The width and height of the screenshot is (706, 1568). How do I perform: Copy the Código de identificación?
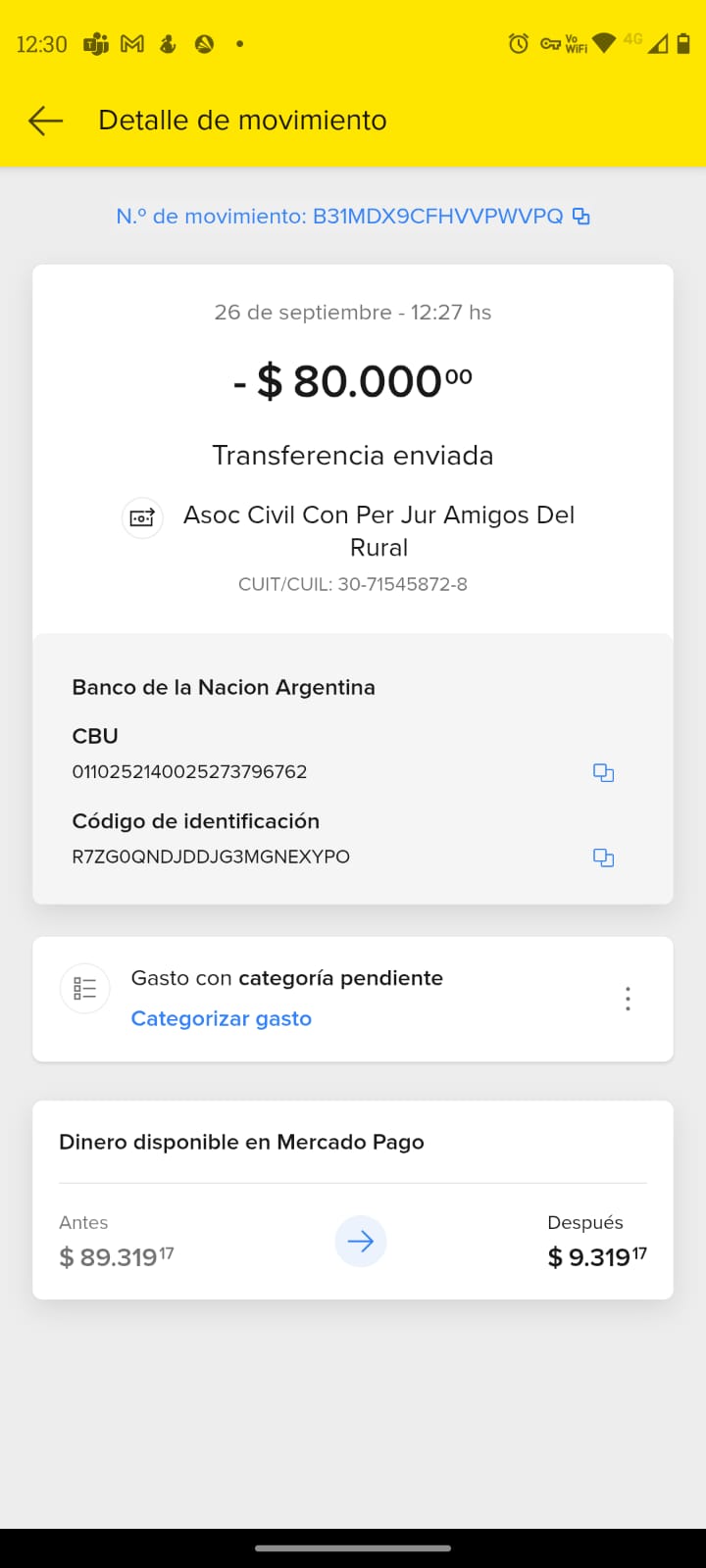coord(603,857)
